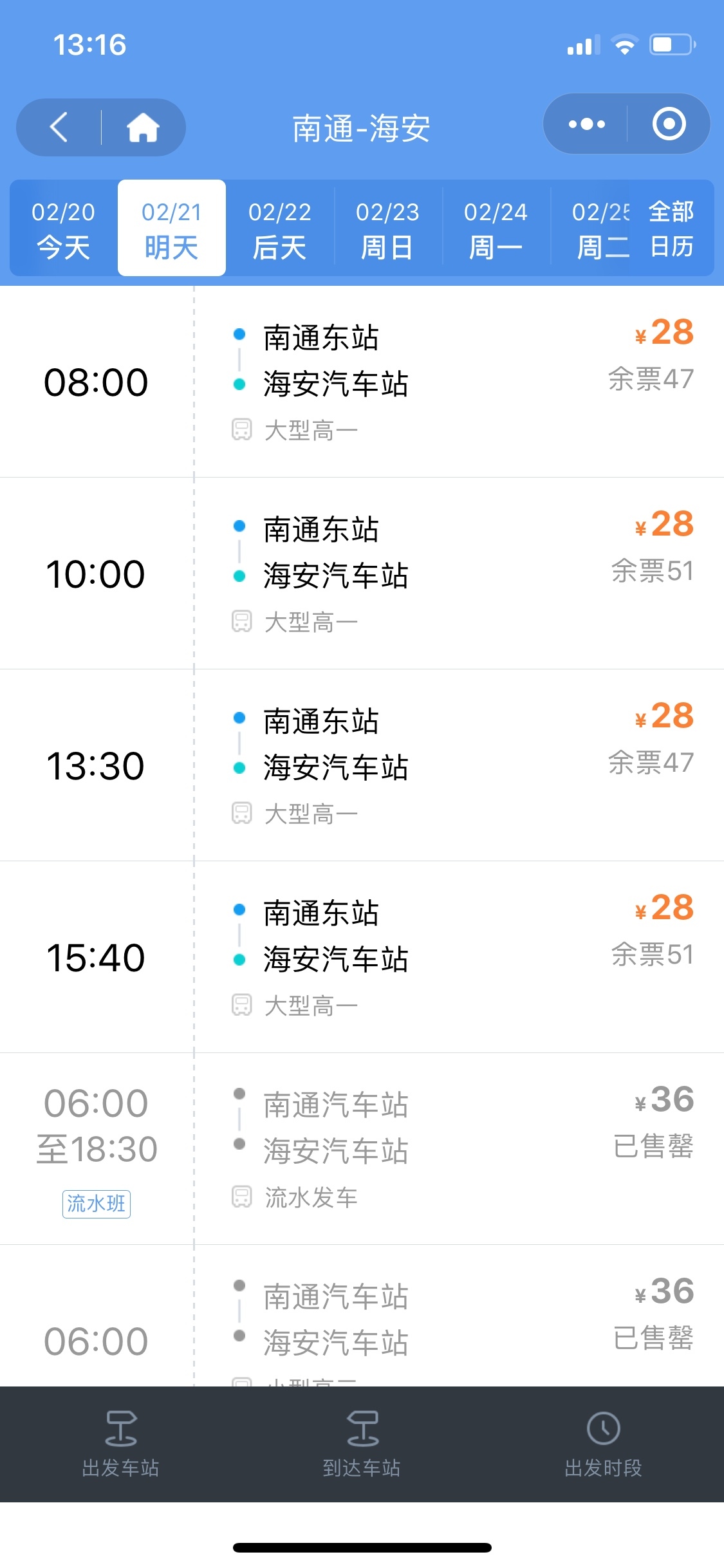Close the mini program via circle icon
Image resolution: width=724 pixels, height=1568 pixels.
(669, 124)
